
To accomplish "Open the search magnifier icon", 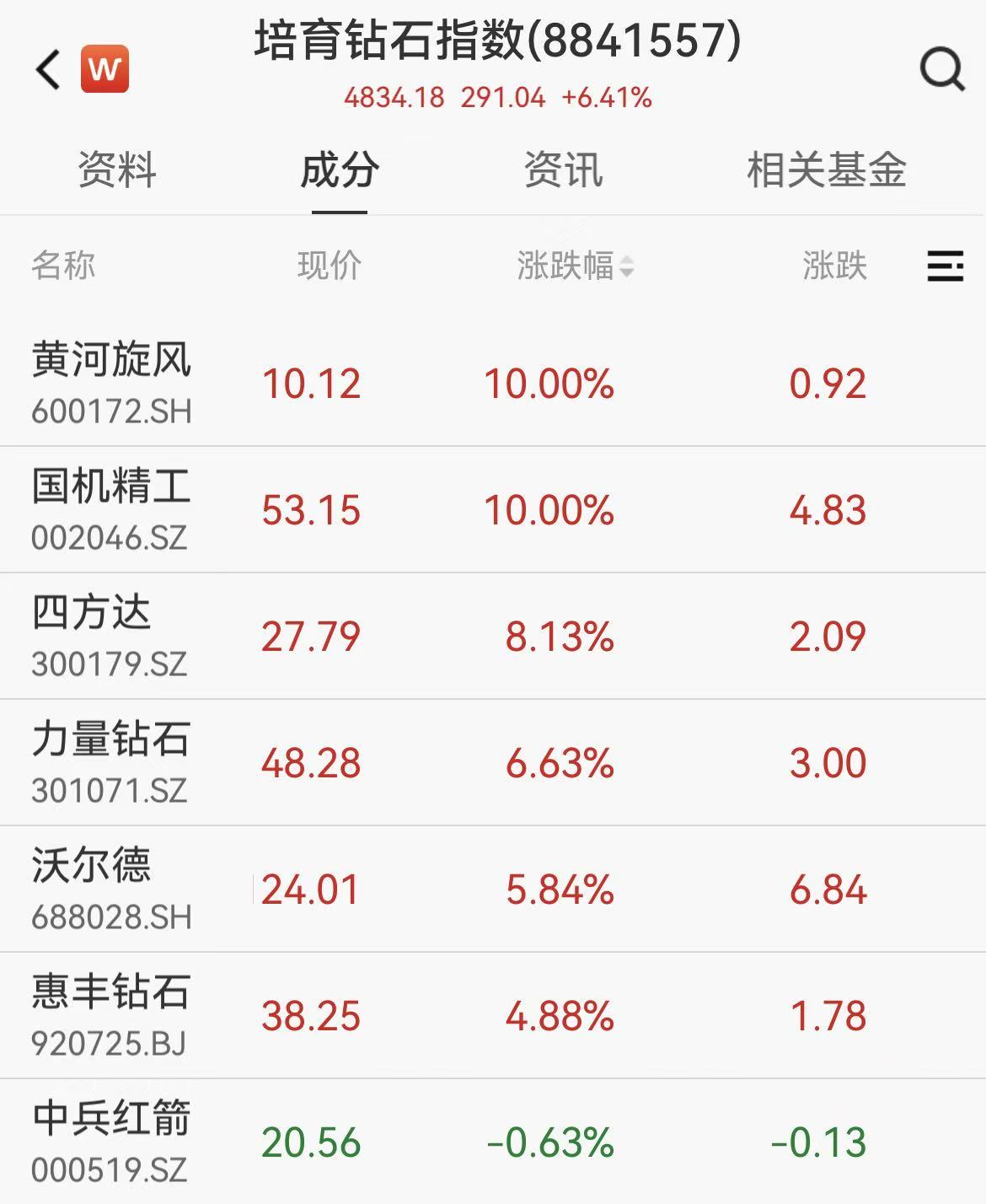I will (x=941, y=69).
